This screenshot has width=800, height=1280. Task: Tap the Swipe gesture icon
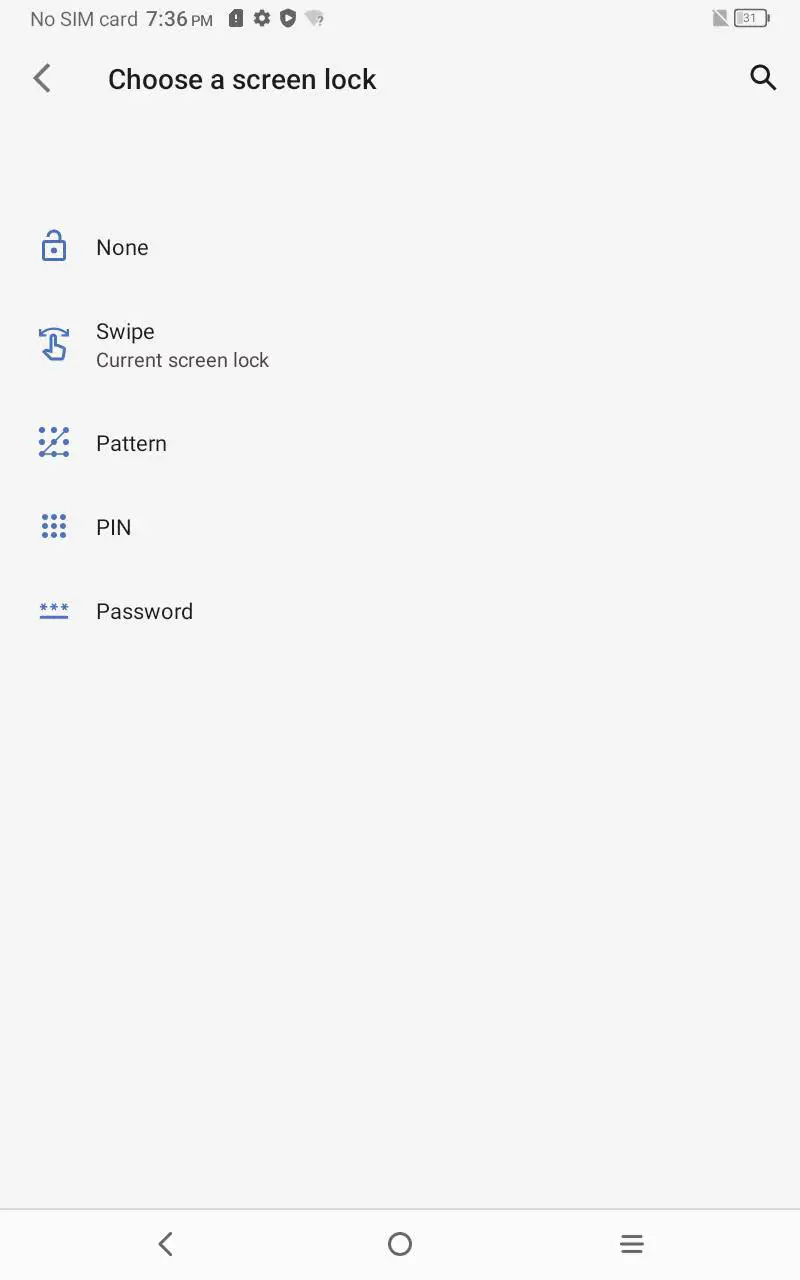coord(53,344)
